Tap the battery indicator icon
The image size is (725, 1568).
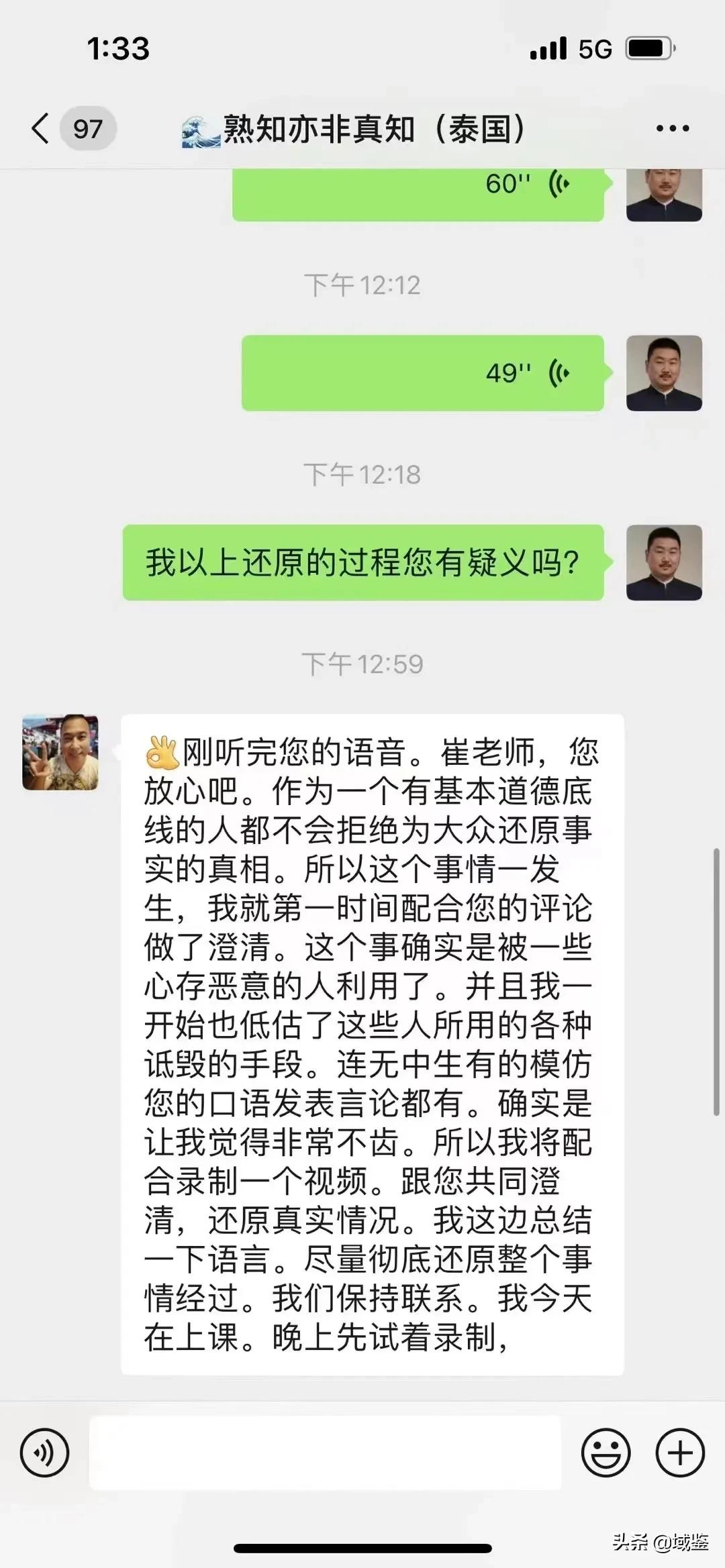coord(648,48)
